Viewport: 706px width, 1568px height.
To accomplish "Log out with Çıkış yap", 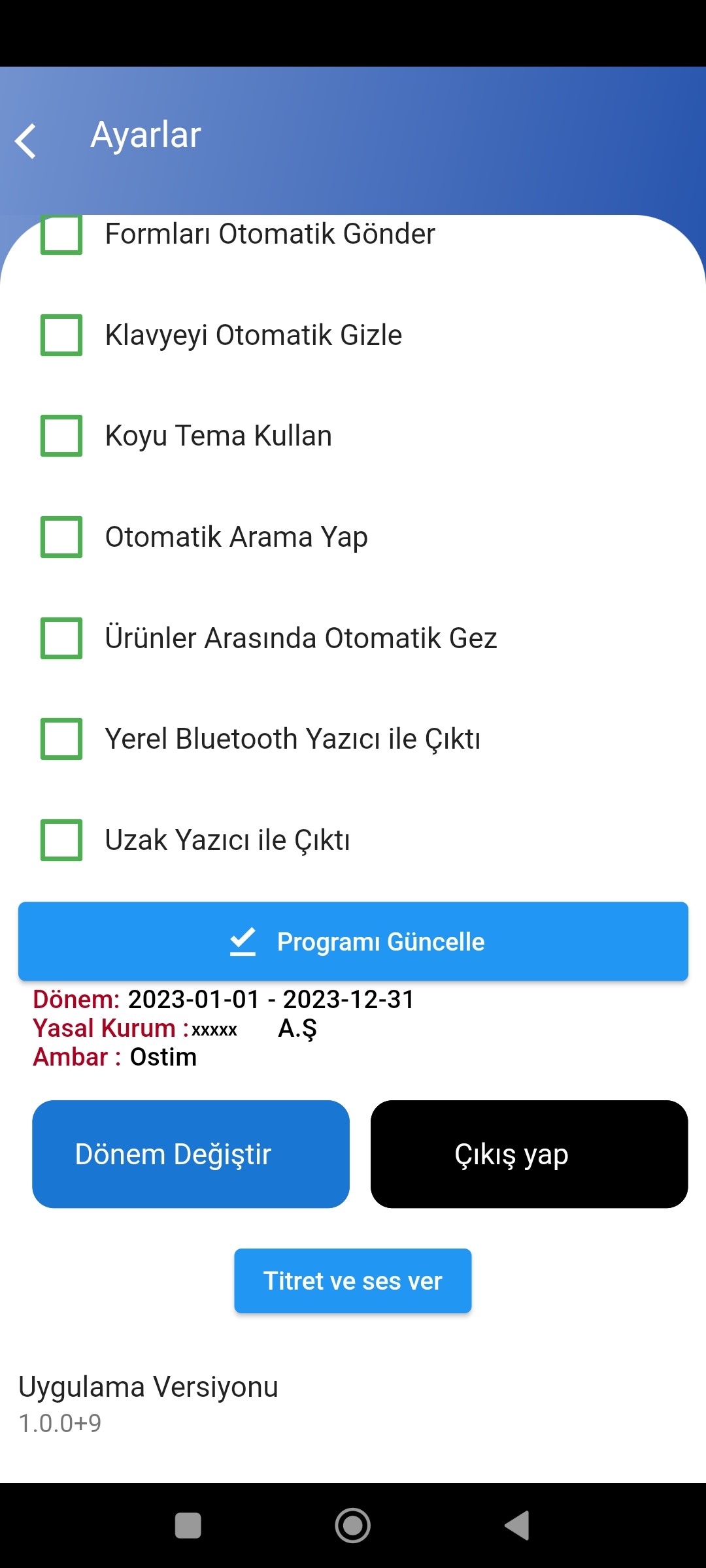I will click(529, 1154).
